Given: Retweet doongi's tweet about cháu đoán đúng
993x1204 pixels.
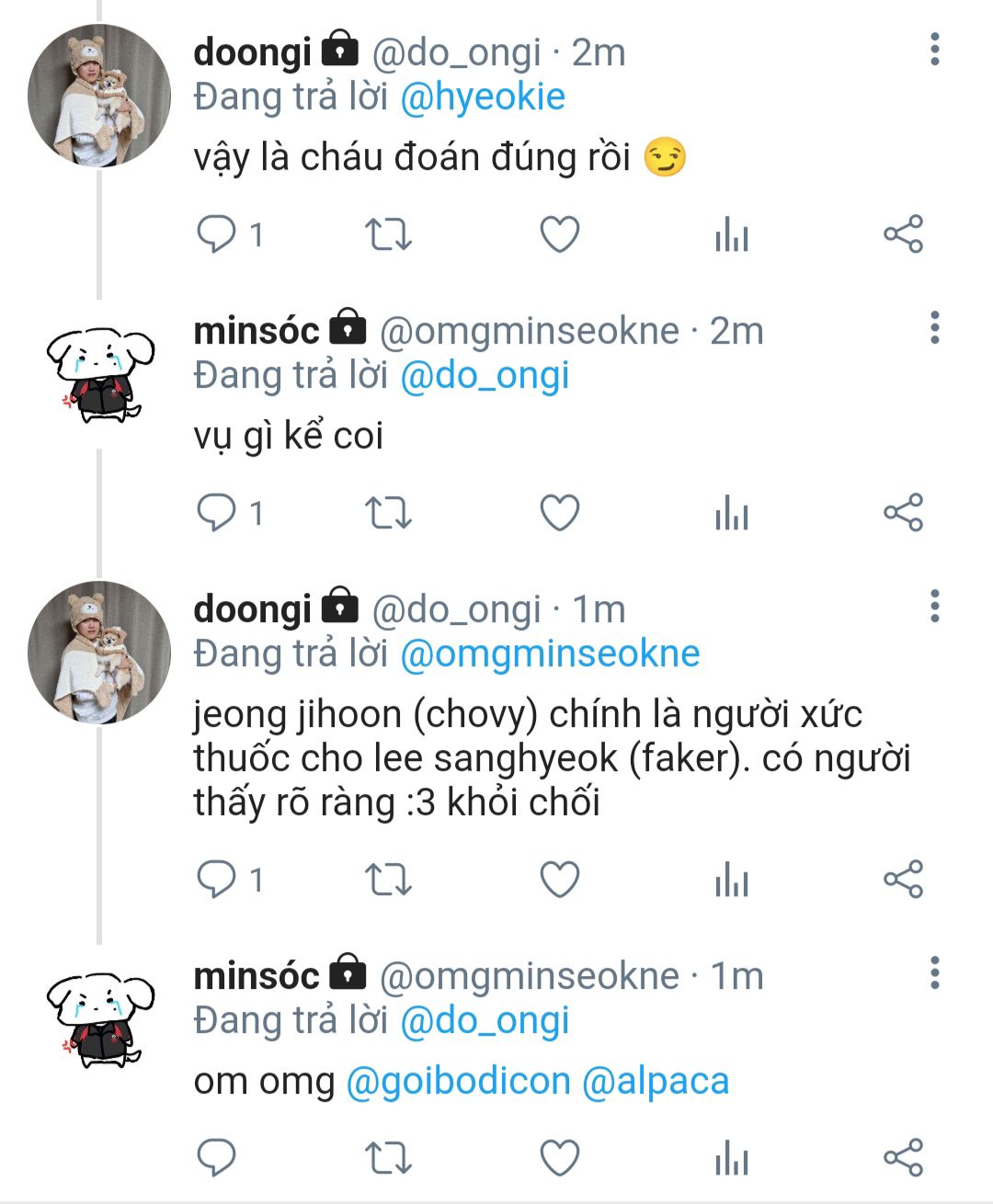Looking at the screenshot, I should [389, 234].
